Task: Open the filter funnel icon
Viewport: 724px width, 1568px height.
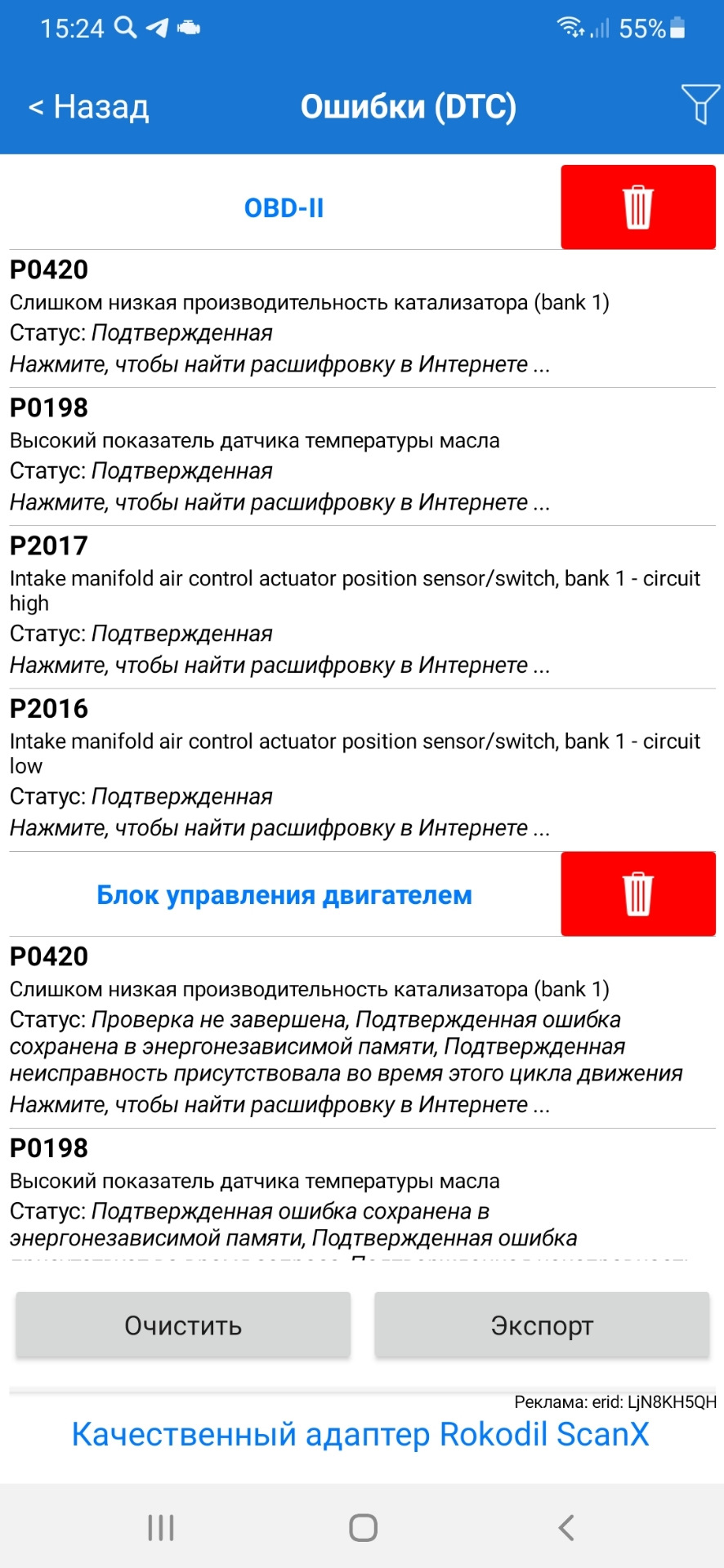Action: pyautogui.click(x=700, y=104)
